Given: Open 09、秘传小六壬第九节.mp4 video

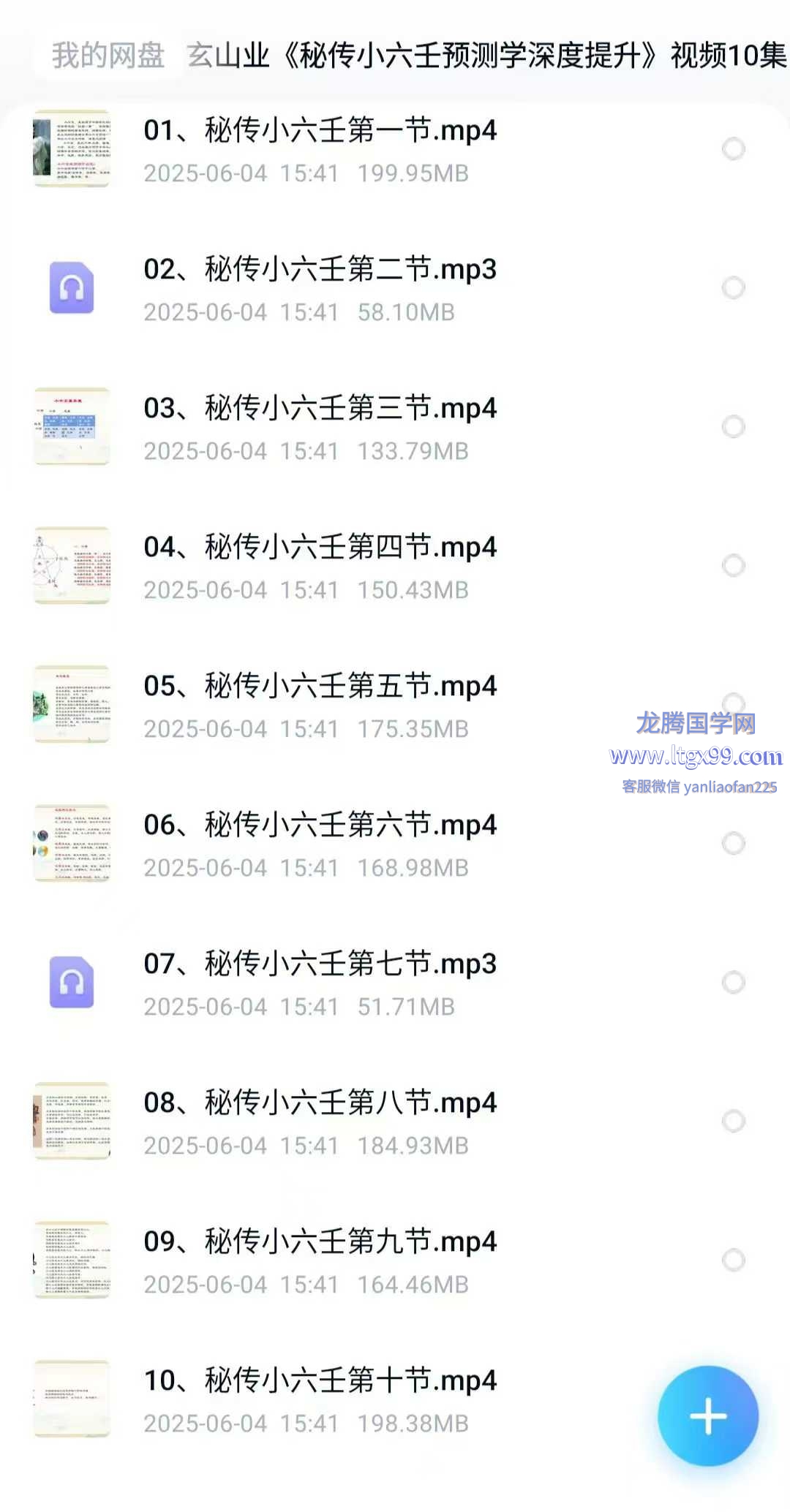Looking at the screenshot, I should 320,1242.
